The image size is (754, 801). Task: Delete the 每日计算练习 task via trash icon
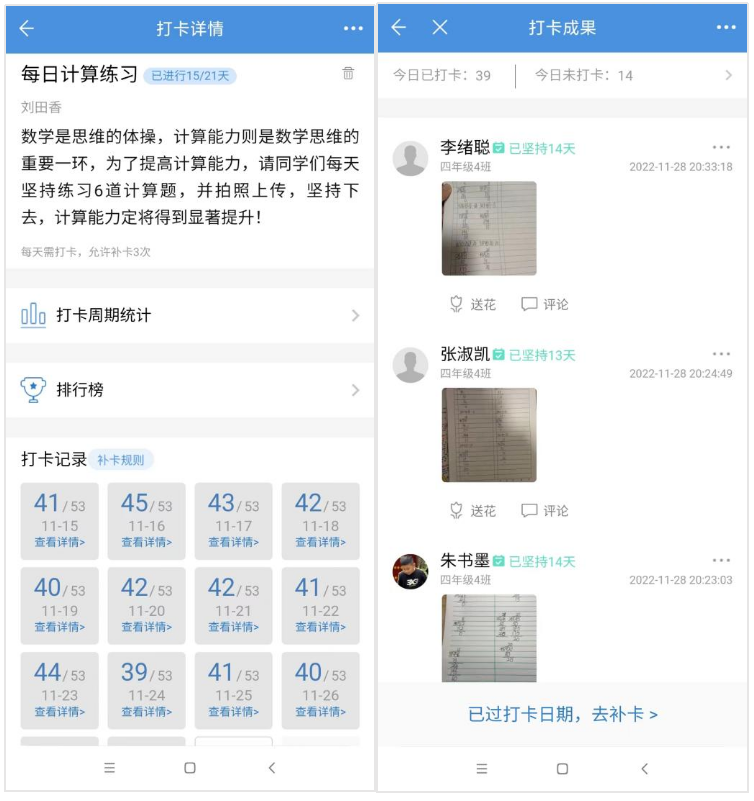tap(348, 73)
